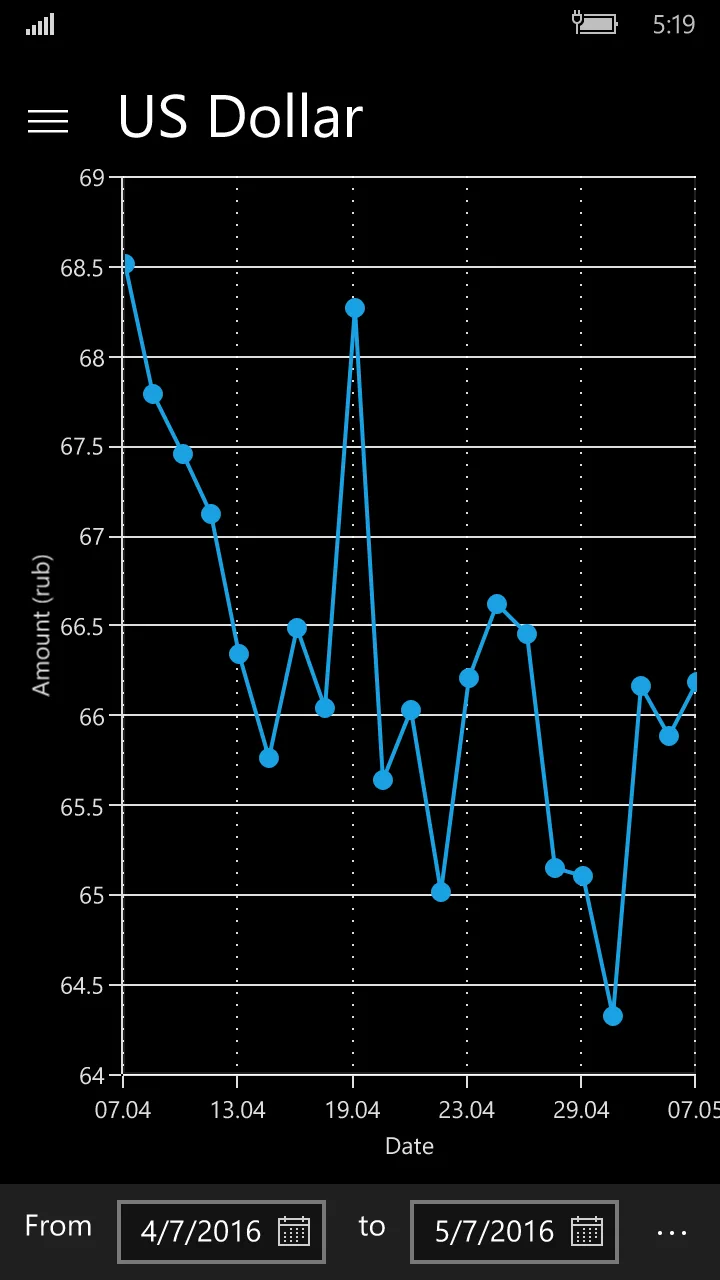The height and width of the screenshot is (1280, 720).
Task: Open the hamburger navigation menu
Action: click(x=48, y=121)
